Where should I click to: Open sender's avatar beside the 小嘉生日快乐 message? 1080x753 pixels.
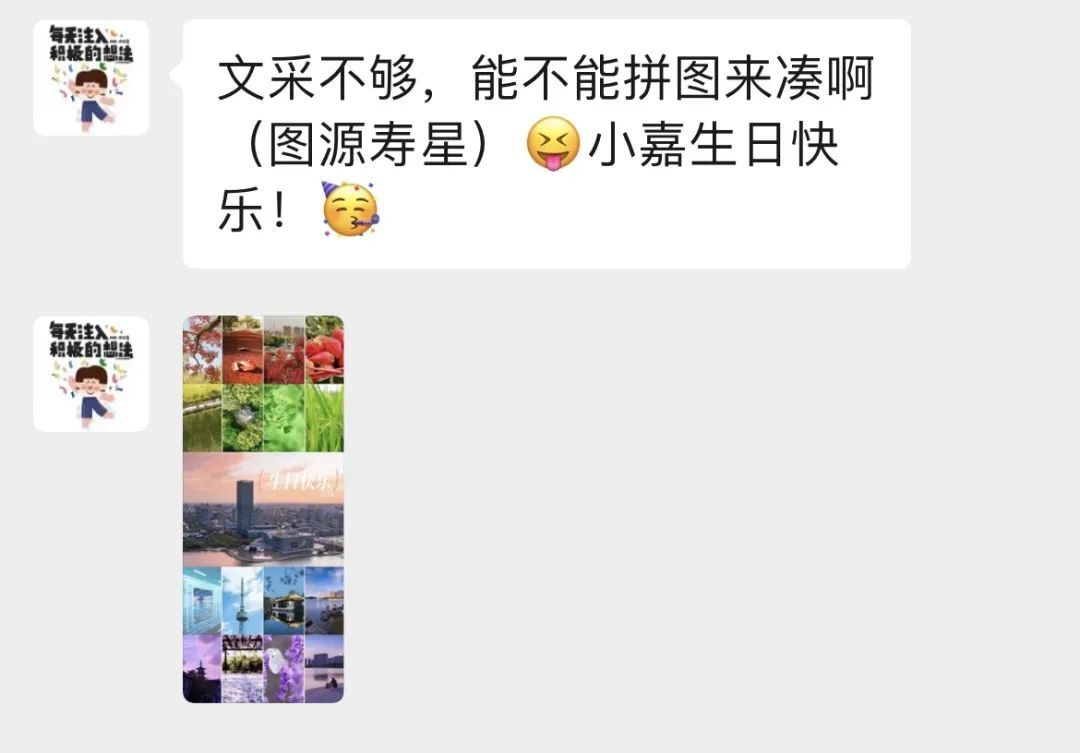tap(91, 78)
